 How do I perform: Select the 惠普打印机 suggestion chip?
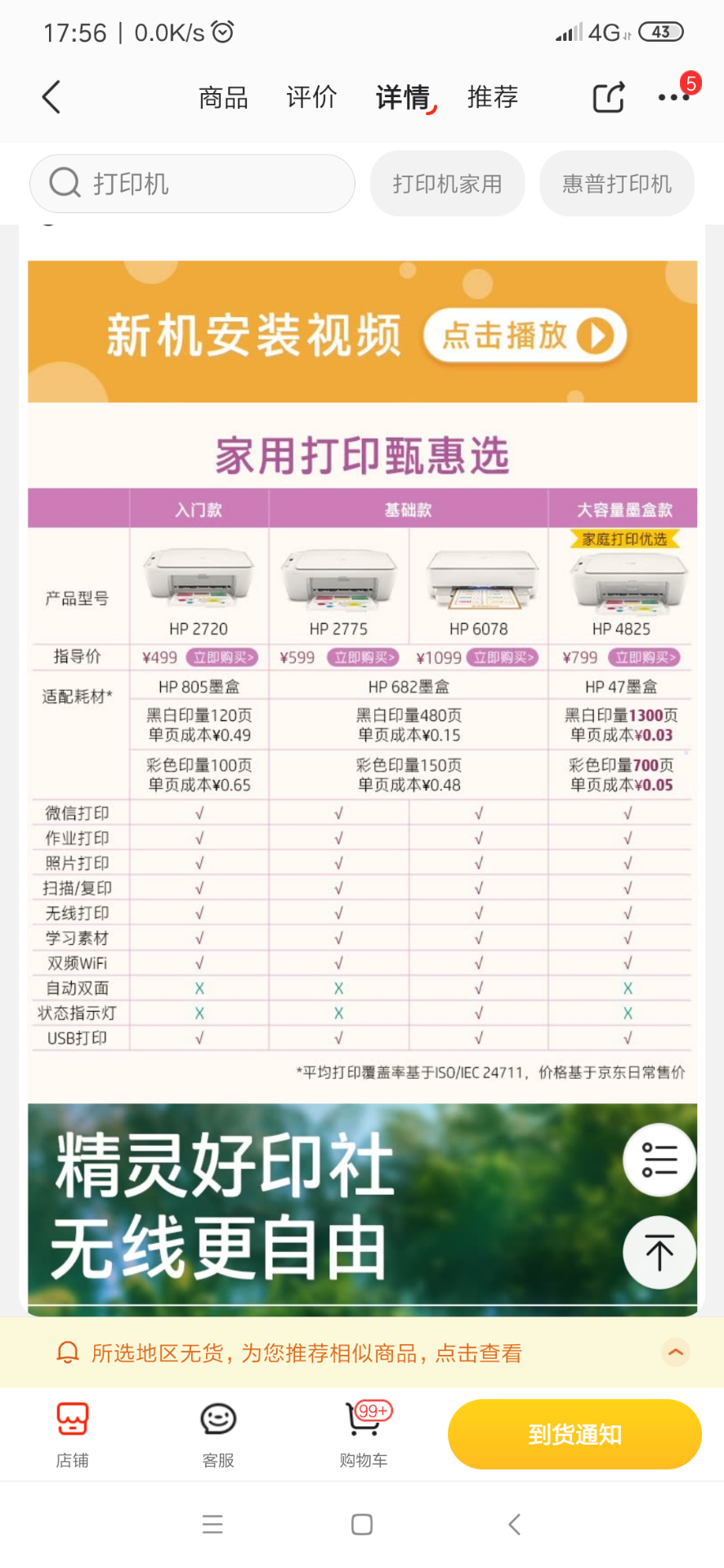pyautogui.click(x=617, y=184)
